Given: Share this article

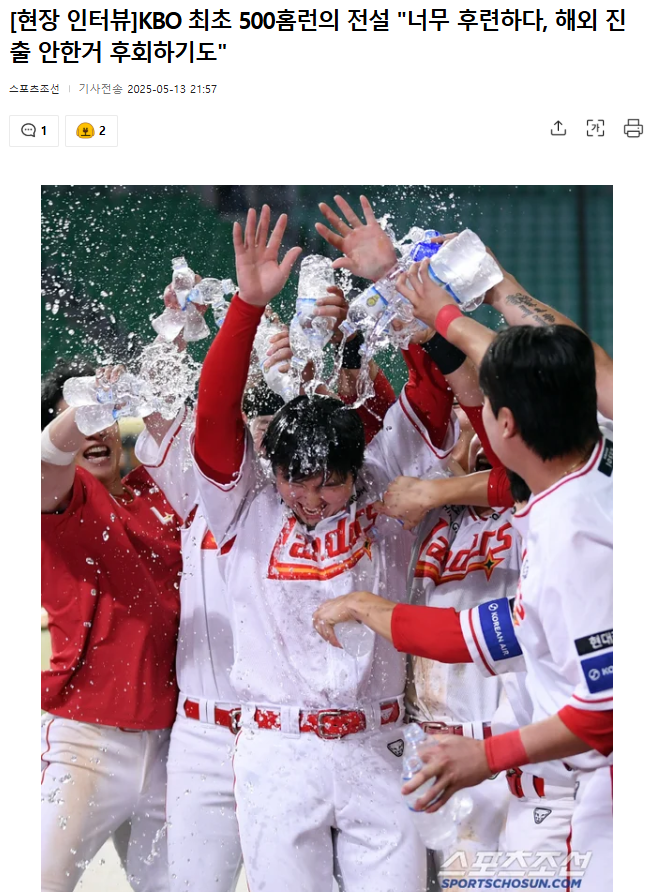Looking at the screenshot, I should [x=559, y=128].
